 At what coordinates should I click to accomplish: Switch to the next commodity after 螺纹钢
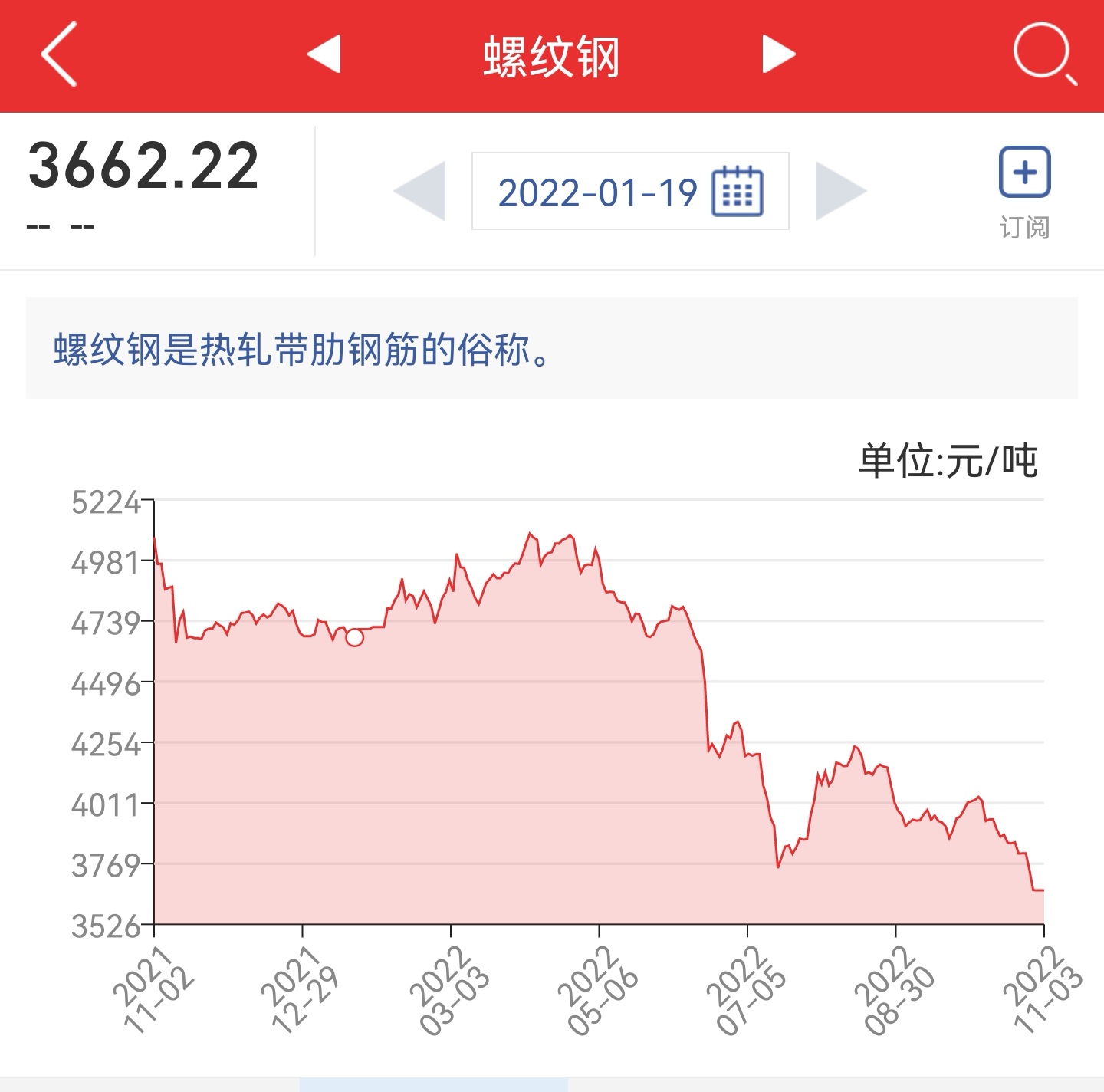[x=778, y=54]
